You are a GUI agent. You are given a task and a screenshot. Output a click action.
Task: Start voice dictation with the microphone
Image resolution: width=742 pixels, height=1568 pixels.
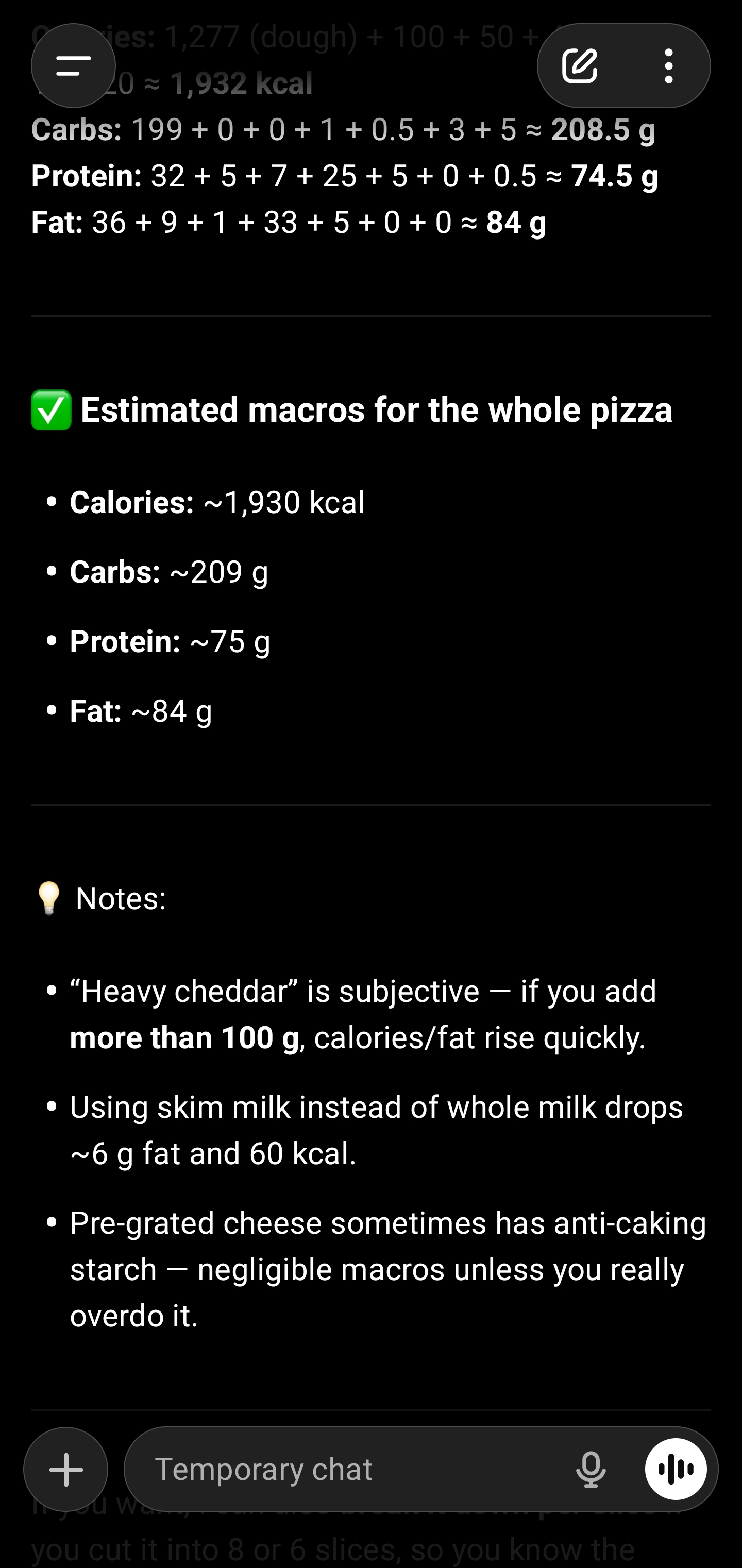[591, 1470]
